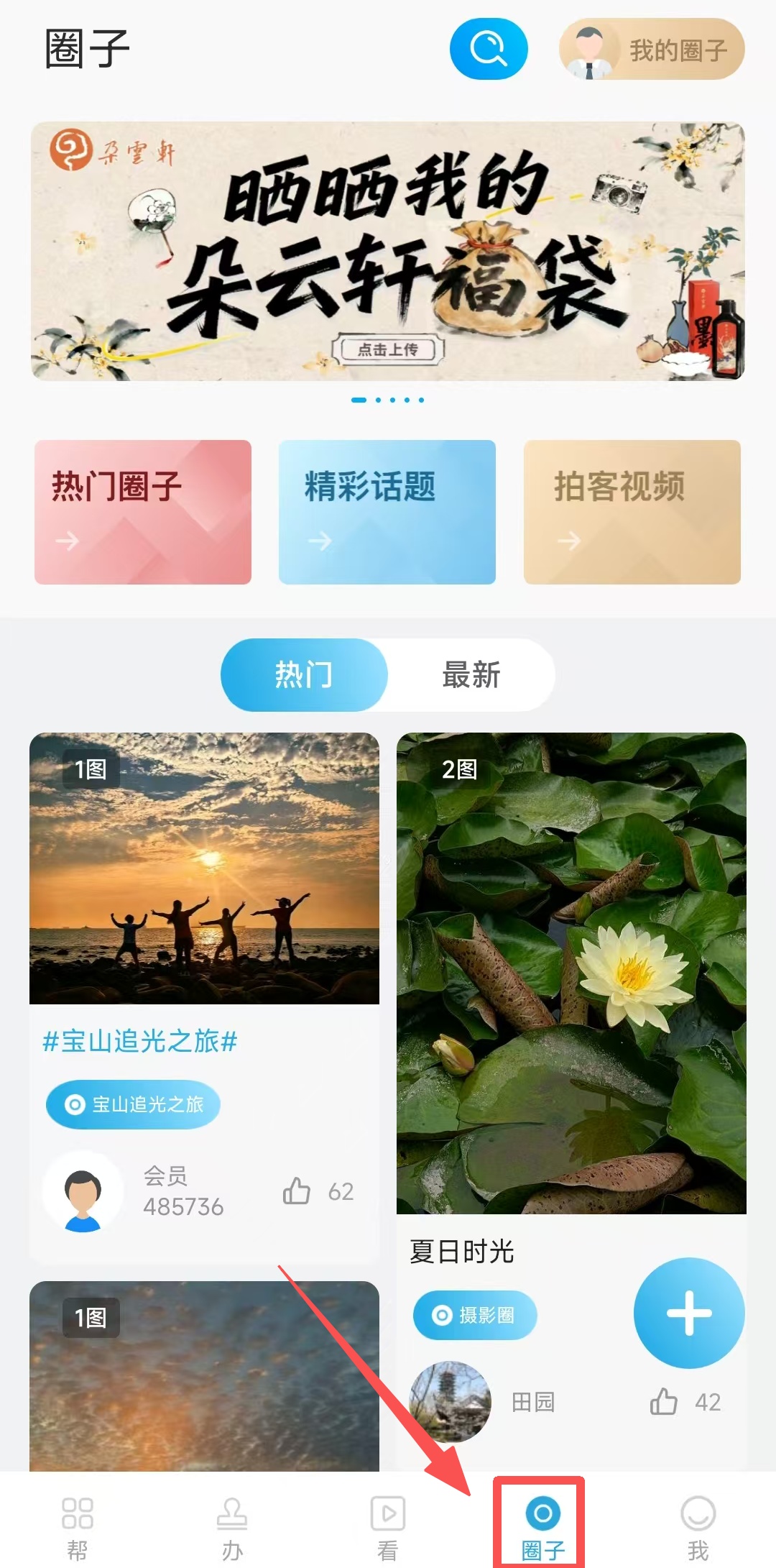This screenshot has height=1568, width=776.
Task: Open the 宝山追光之旅 sunset post
Action: pos(204,868)
